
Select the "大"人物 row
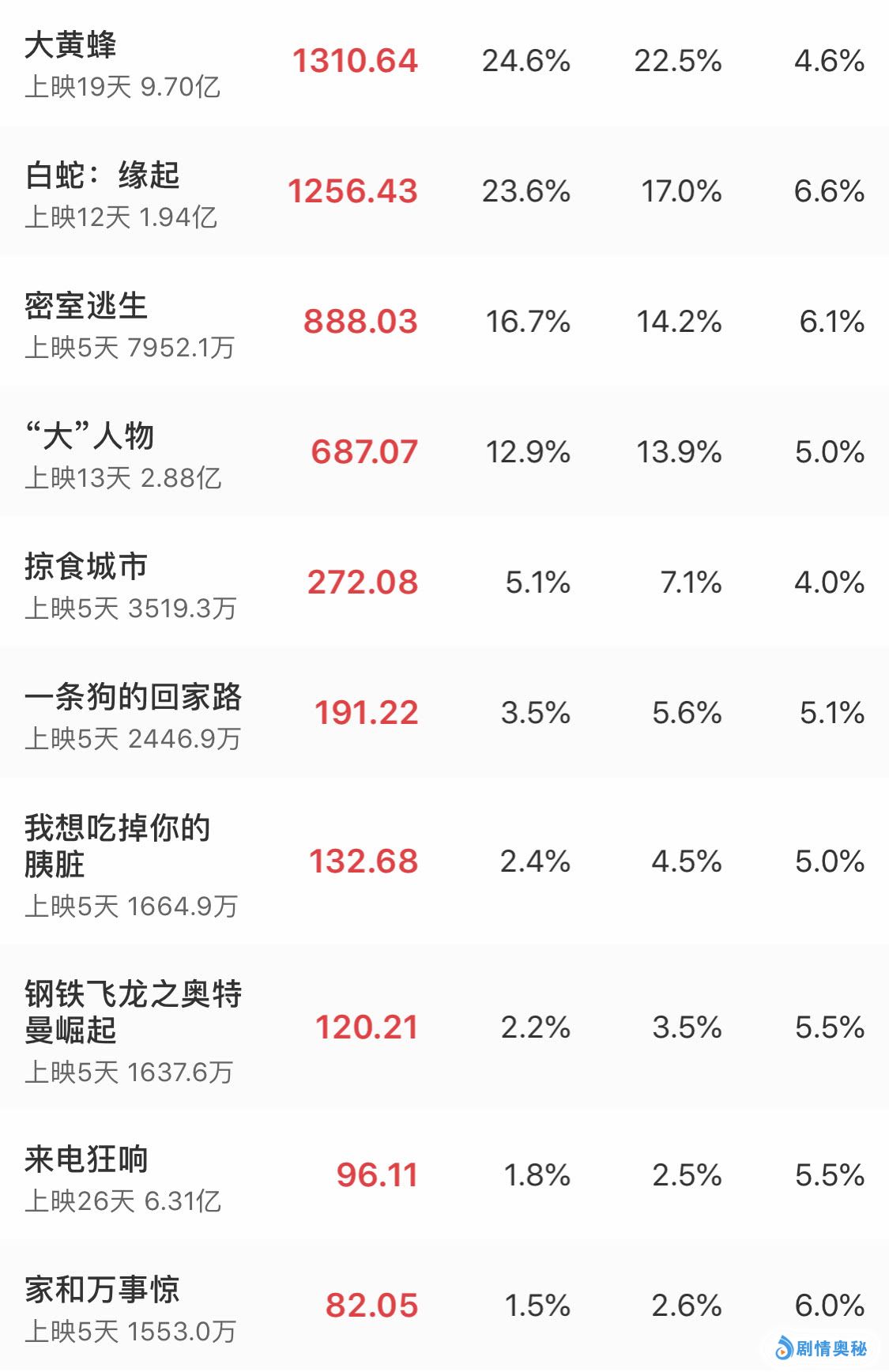pyautogui.click(x=444, y=453)
